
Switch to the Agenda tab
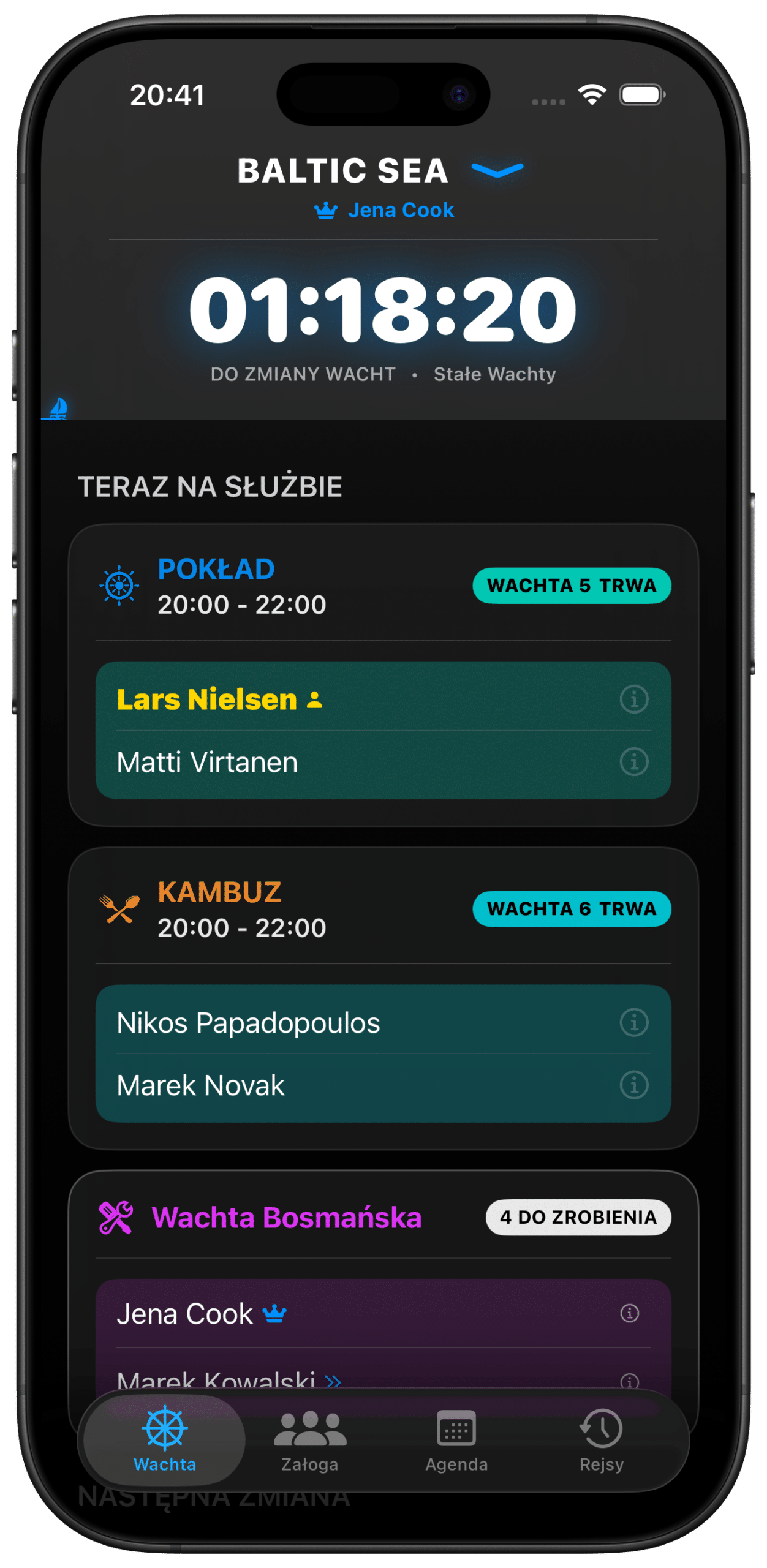[x=456, y=1441]
